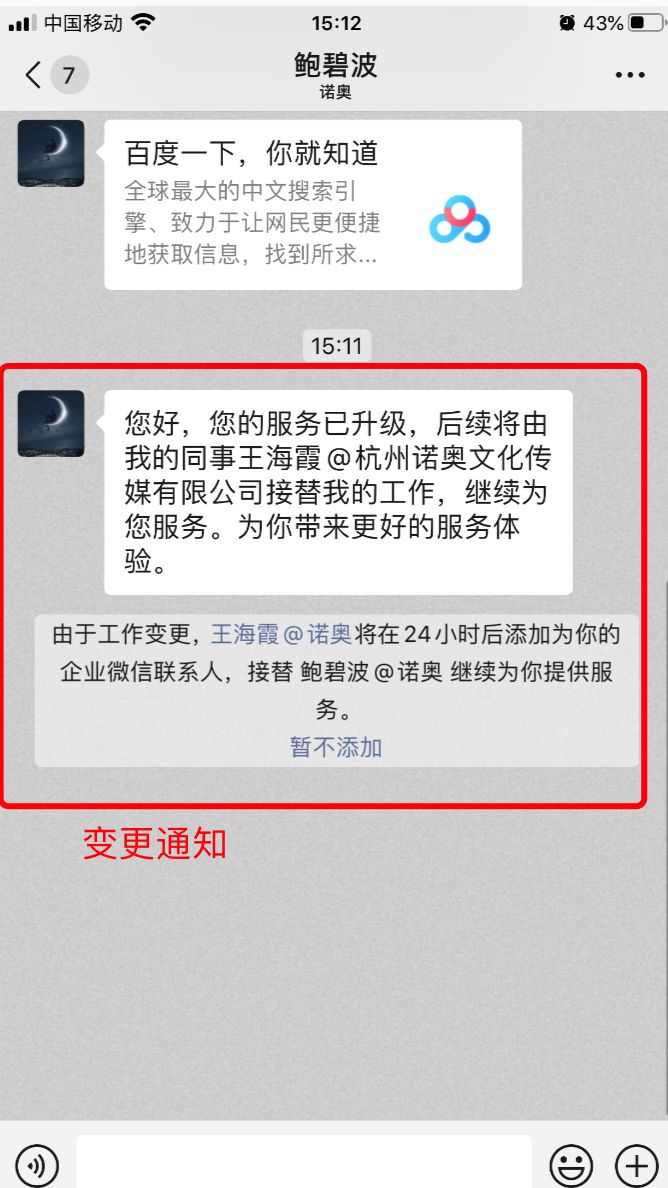Open the Baidu link card
668x1188 pixels.
click(312, 205)
